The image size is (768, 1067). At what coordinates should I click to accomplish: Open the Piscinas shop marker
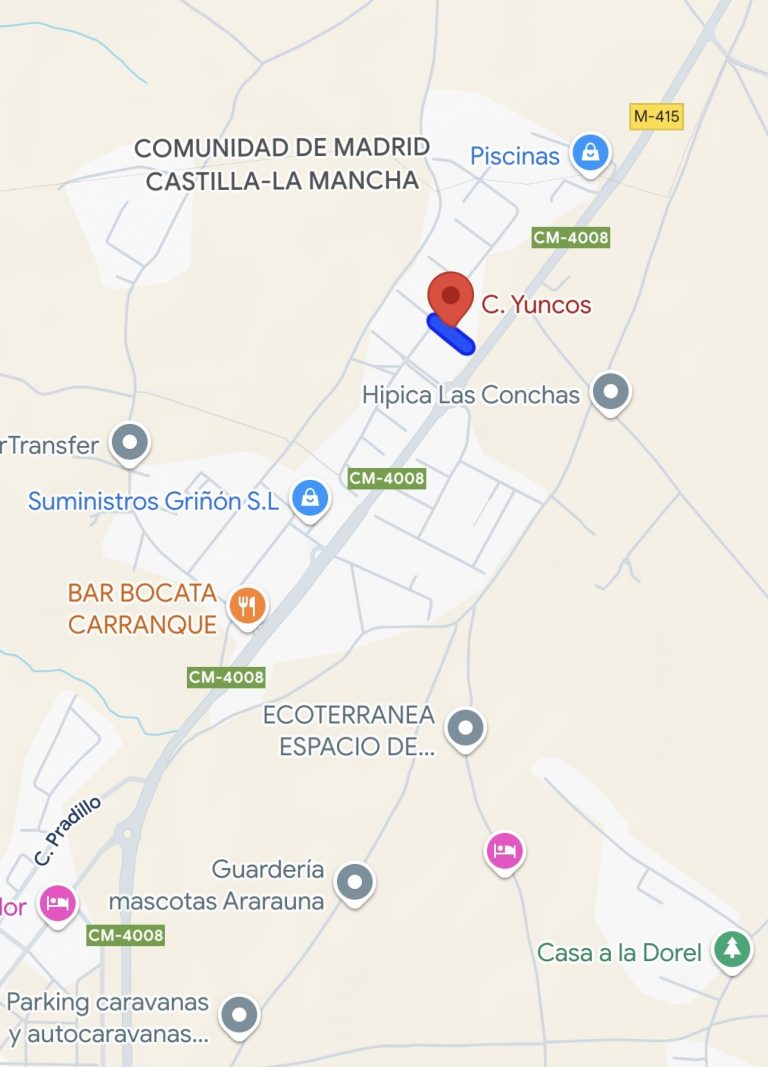591,154
